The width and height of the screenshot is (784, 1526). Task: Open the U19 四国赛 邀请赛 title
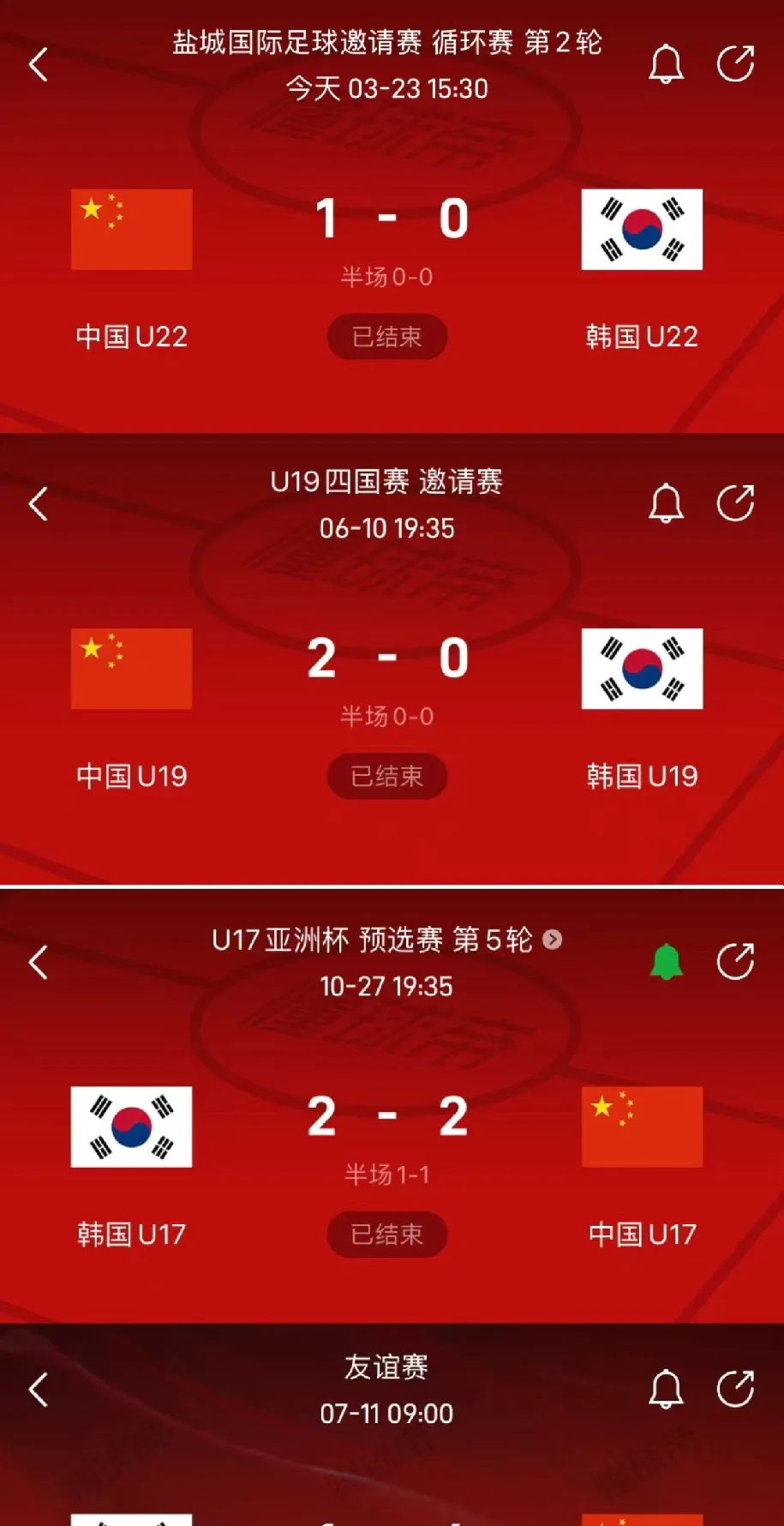tap(387, 483)
